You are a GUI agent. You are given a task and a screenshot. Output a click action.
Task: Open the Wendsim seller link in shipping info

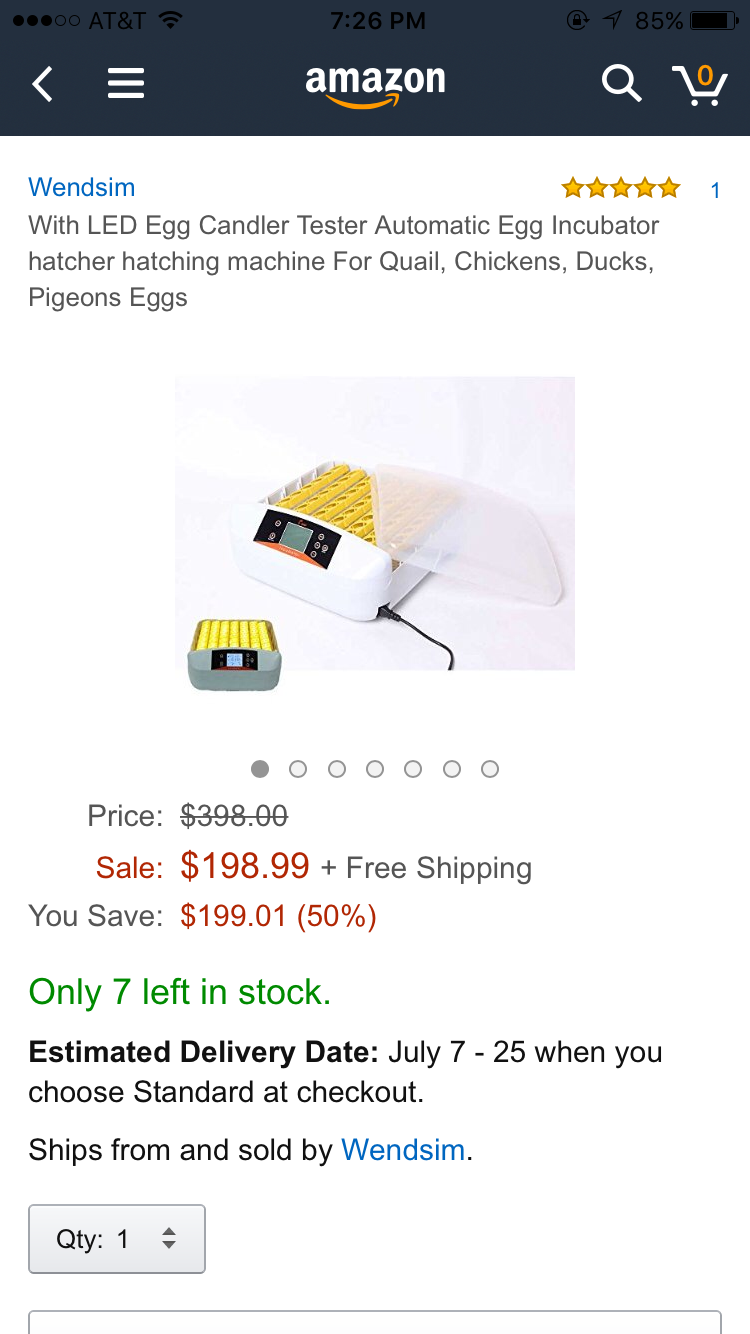click(403, 1150)
